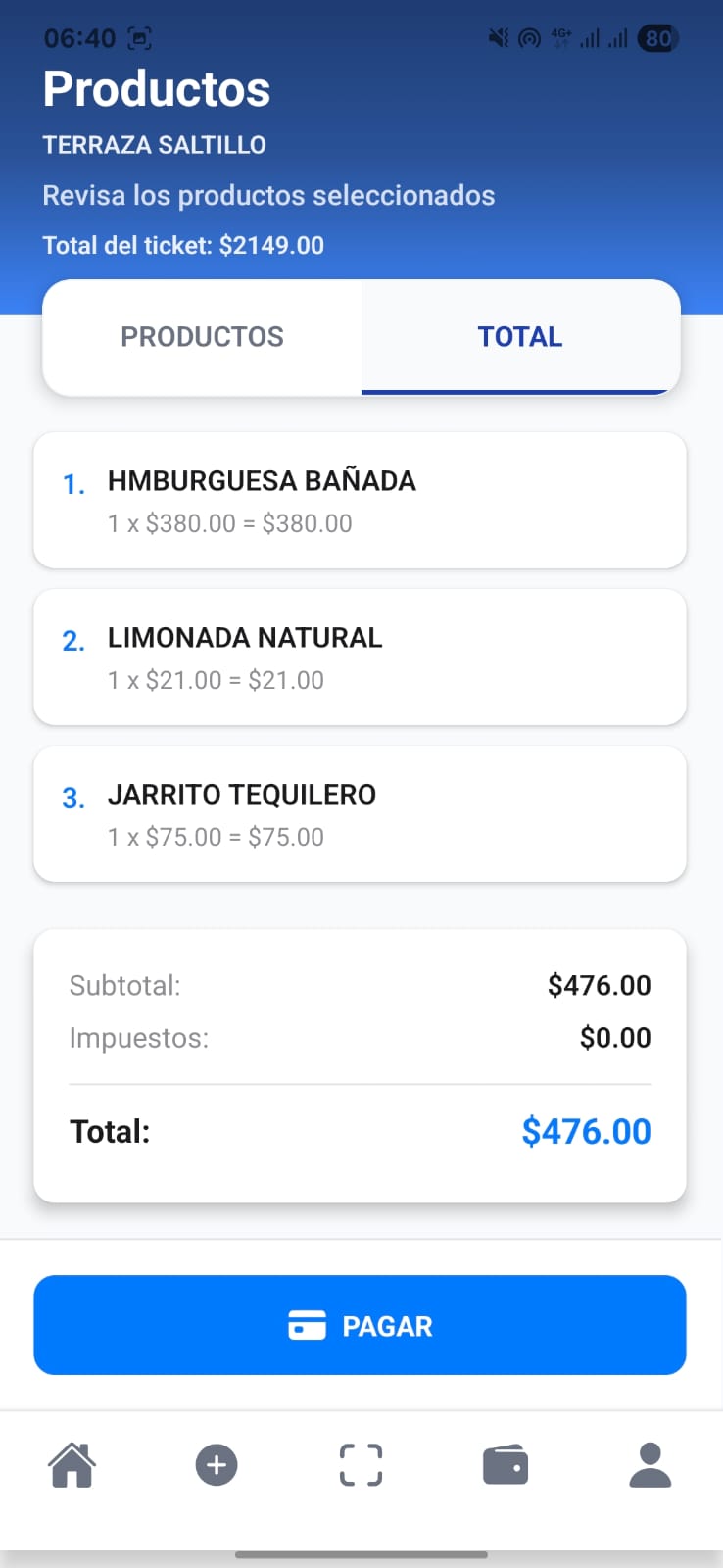Open the scan tab

[361, 1465]
